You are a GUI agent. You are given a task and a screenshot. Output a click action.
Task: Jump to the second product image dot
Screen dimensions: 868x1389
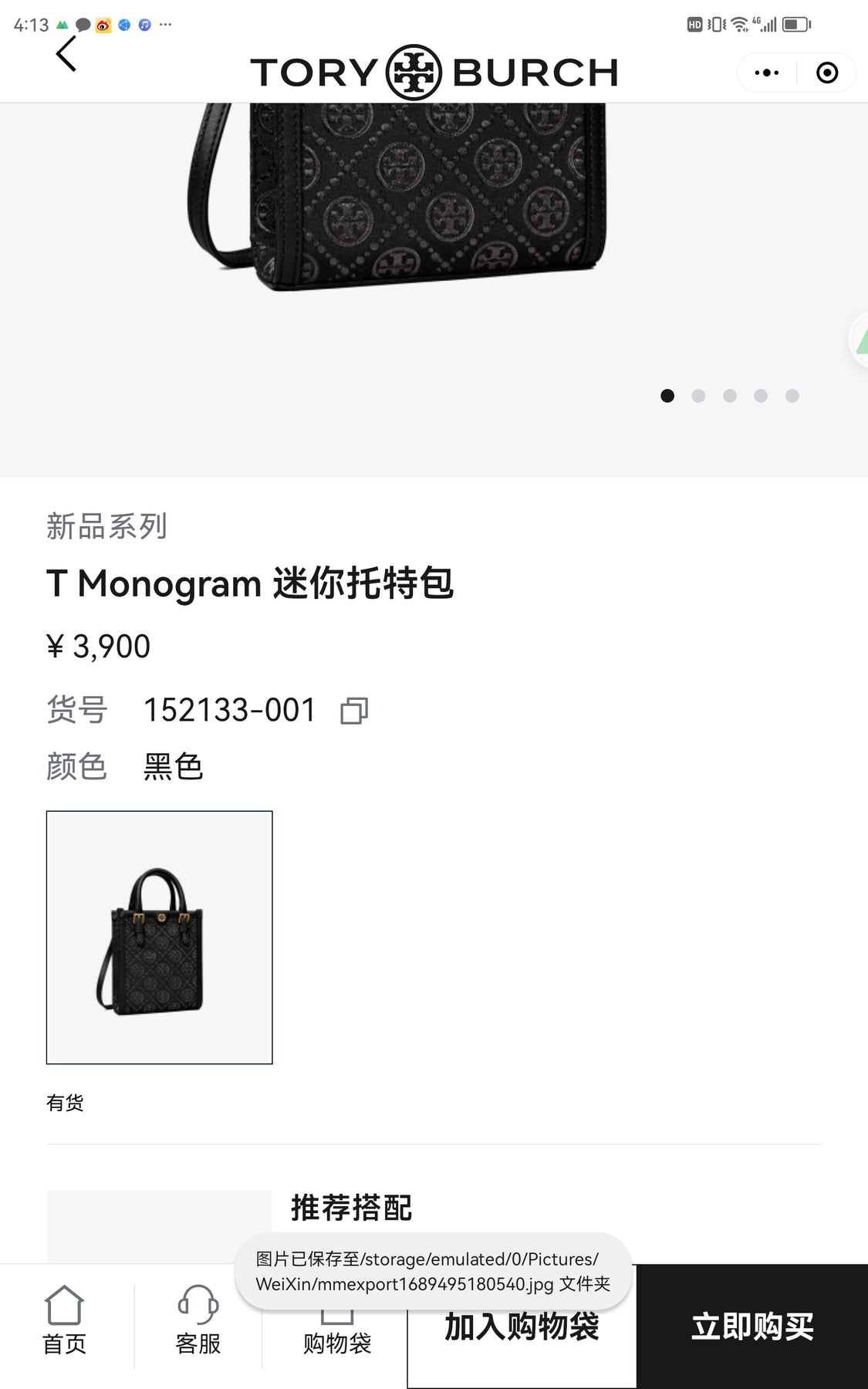pos(698,396)
